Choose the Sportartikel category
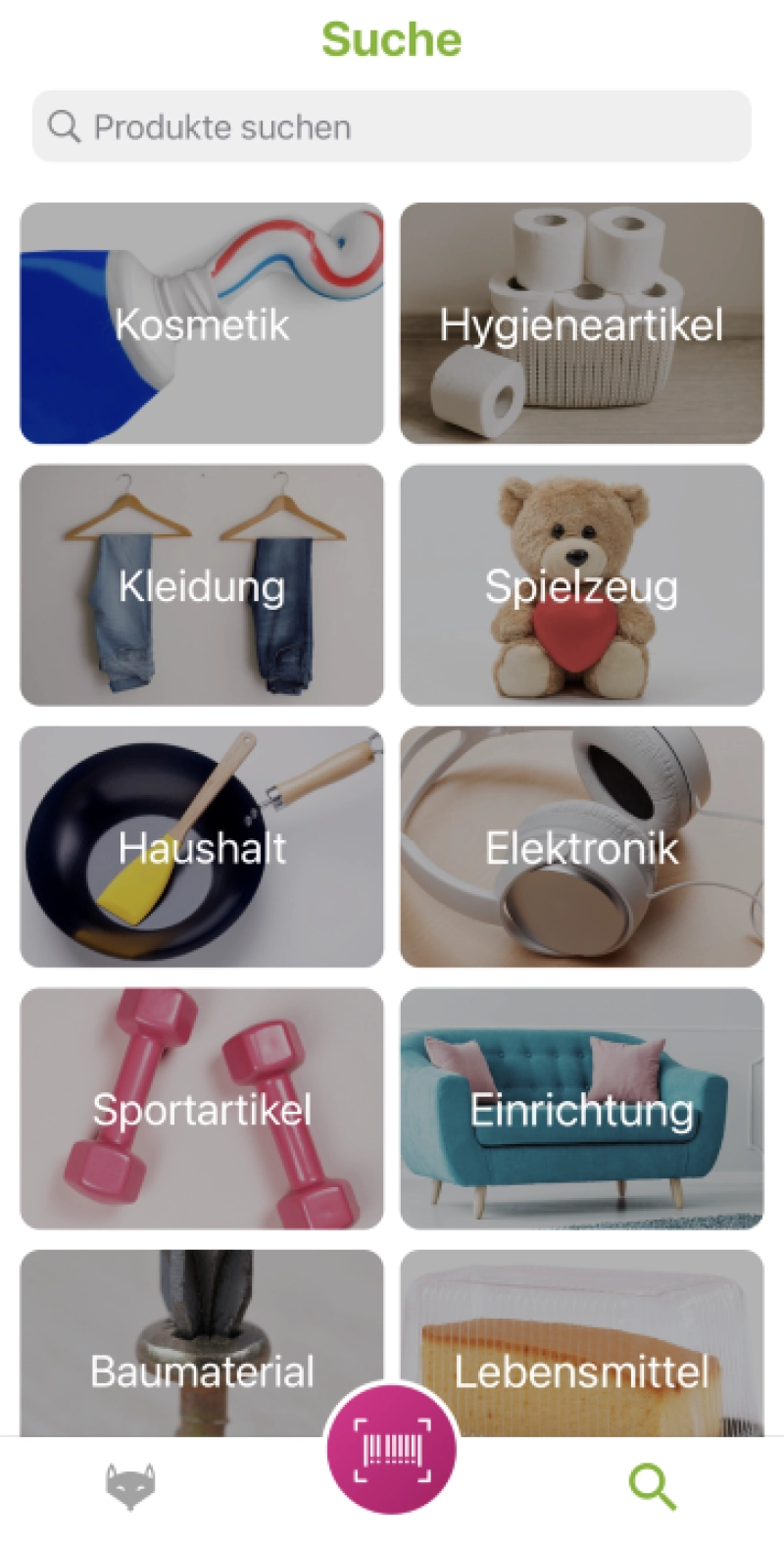The image size is (784, 1547). pos(202,1109)
